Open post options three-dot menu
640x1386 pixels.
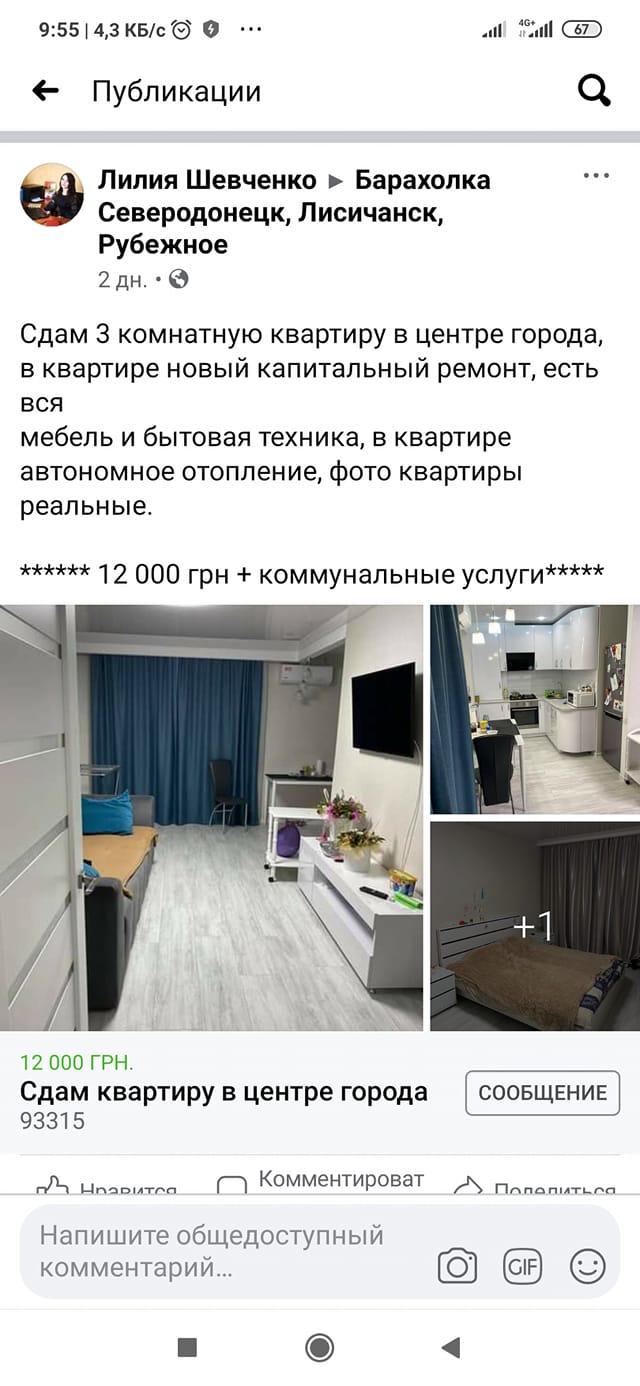click(596, 176)
